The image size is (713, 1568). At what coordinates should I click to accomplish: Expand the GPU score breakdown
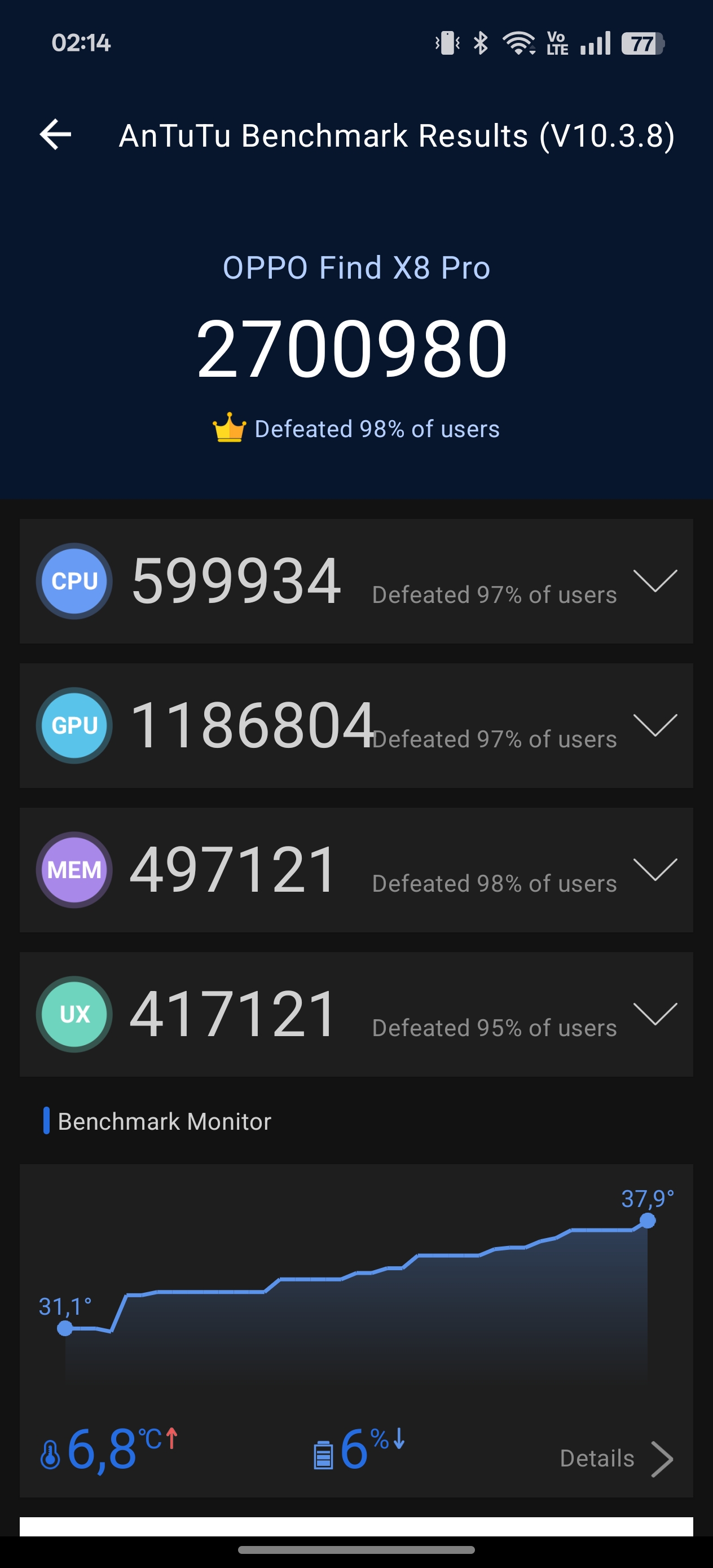(654, 725)
